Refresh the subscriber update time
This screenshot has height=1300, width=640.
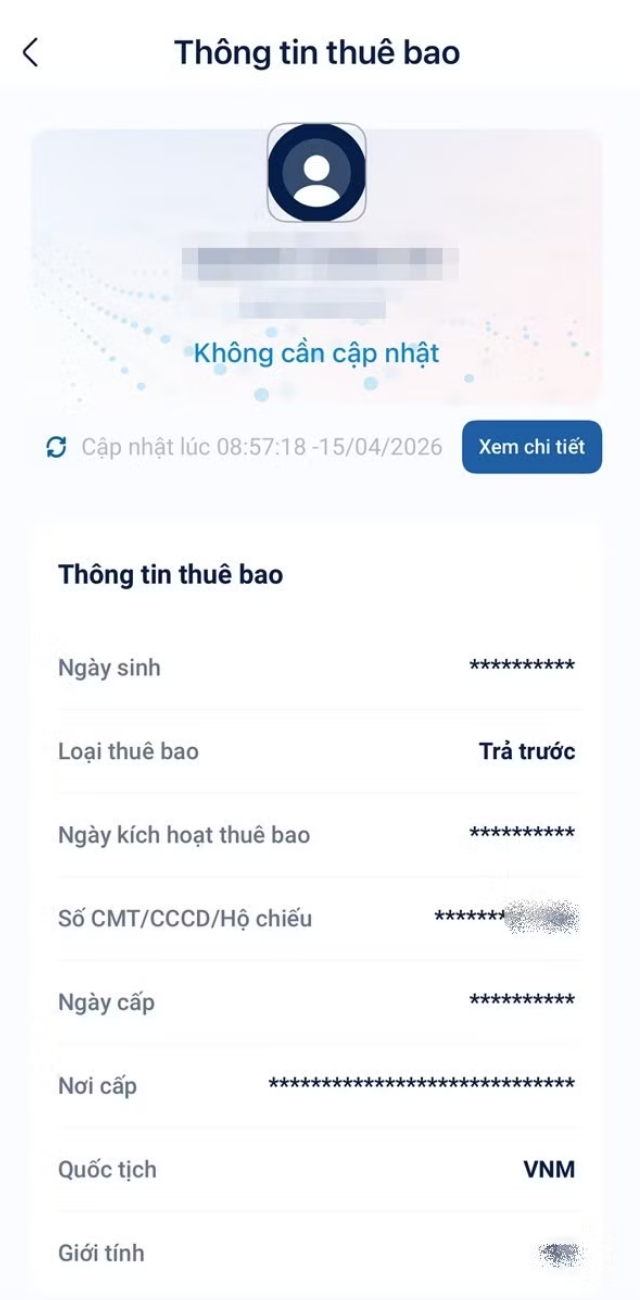click(x=57, y=447)
